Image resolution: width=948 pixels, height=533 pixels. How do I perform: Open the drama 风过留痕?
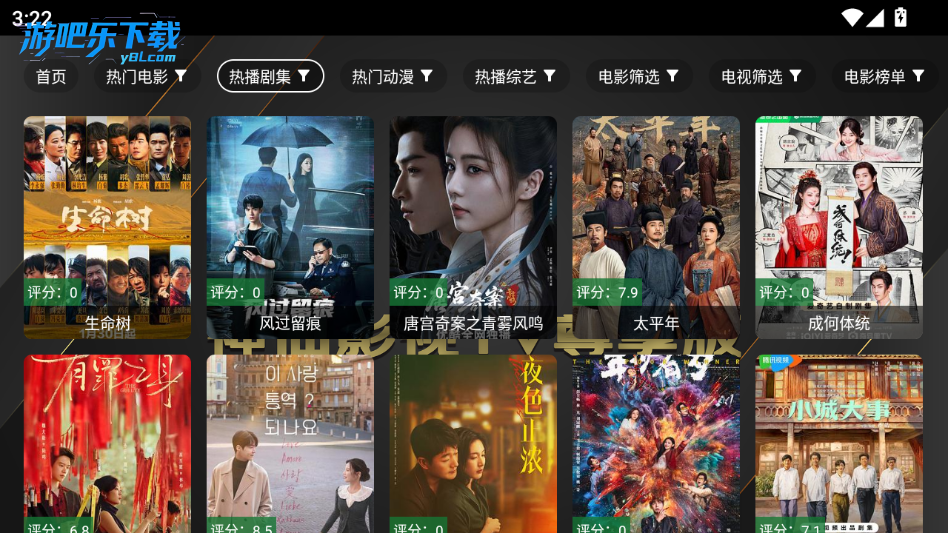click(x=290, y=227)
